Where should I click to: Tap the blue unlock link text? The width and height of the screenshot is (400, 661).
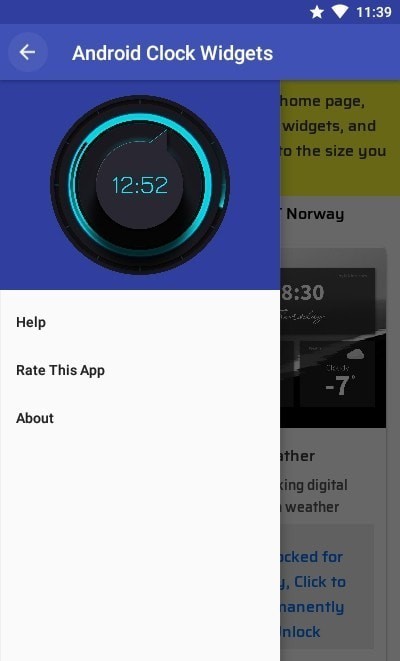[x=312, y=594]
